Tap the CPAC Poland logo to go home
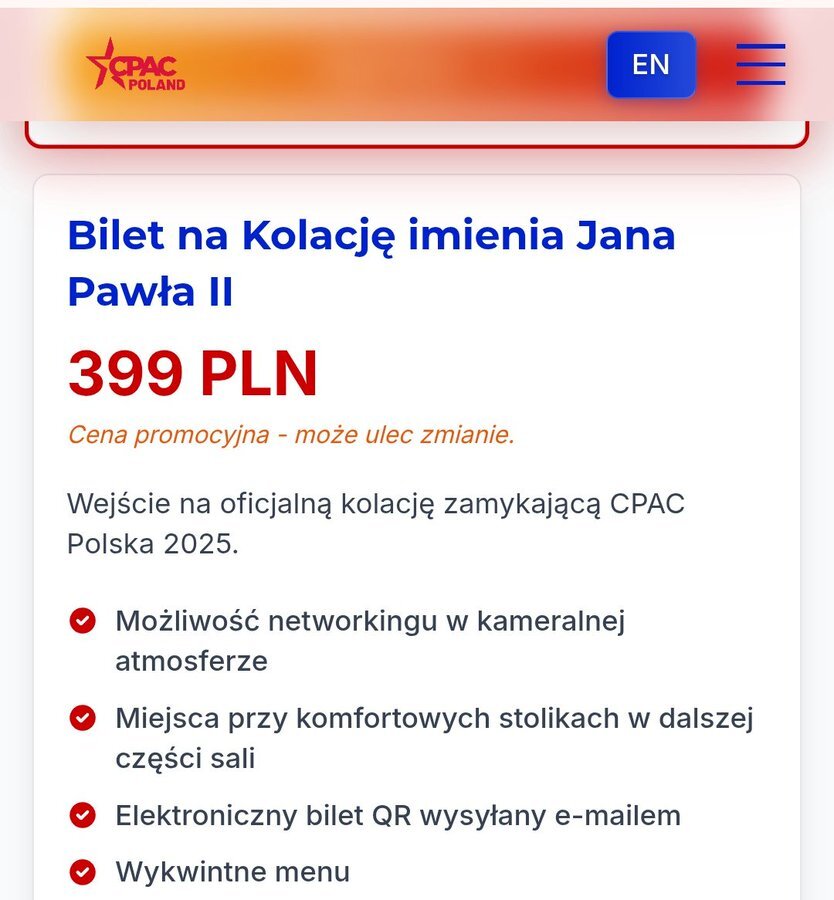This screenshot has width=834, height=900. point(136,64)
